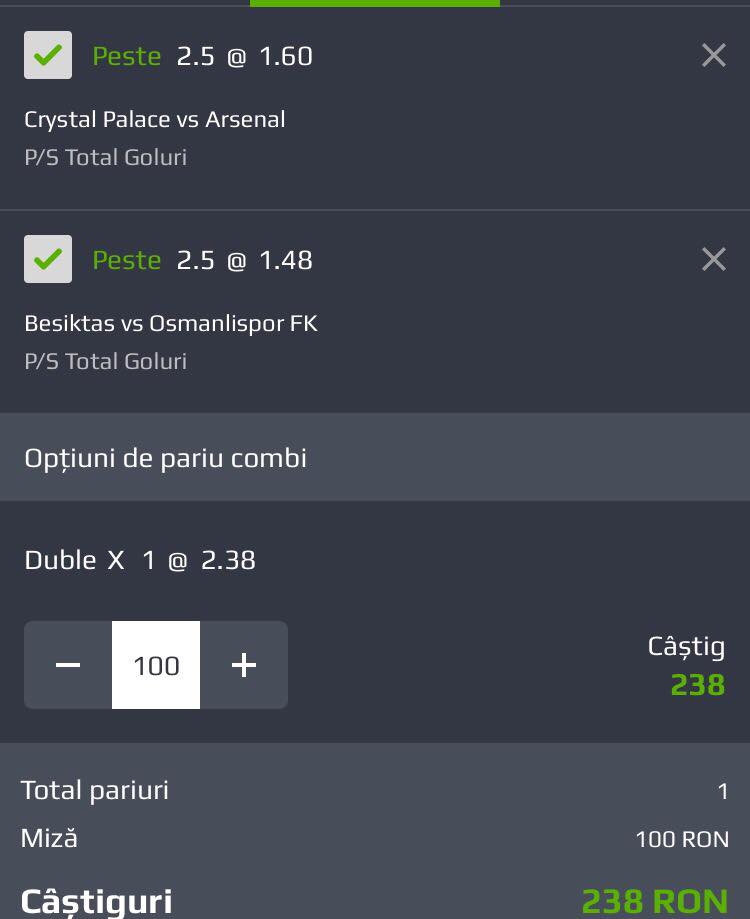Remove the Besiktas vs Osmanlispor FK bet

coord(714,259)
